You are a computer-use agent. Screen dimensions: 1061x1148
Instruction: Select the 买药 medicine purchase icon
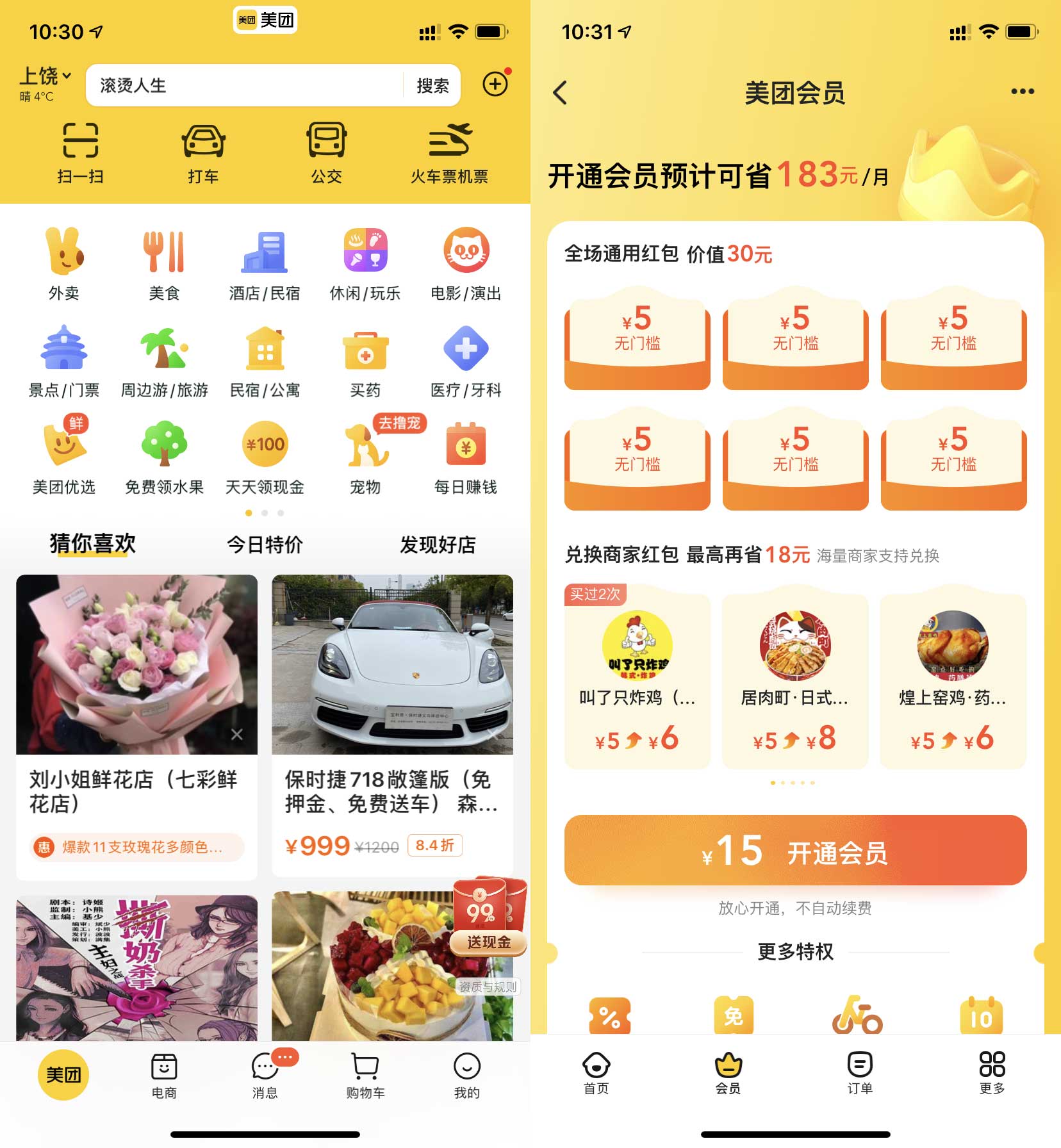click(x=365, y=357)
